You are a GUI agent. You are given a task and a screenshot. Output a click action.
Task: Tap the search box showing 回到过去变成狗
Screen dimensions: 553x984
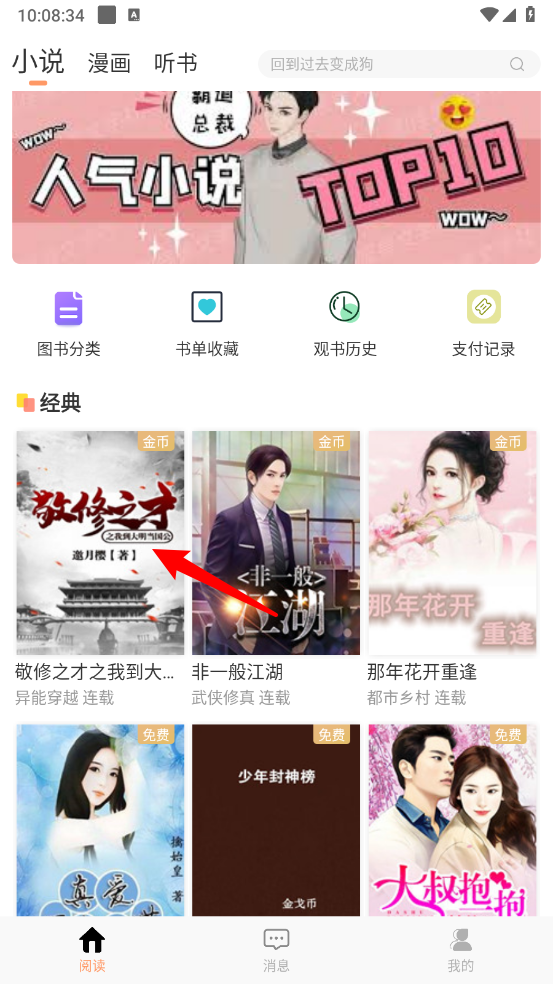(x=399, y=64)
